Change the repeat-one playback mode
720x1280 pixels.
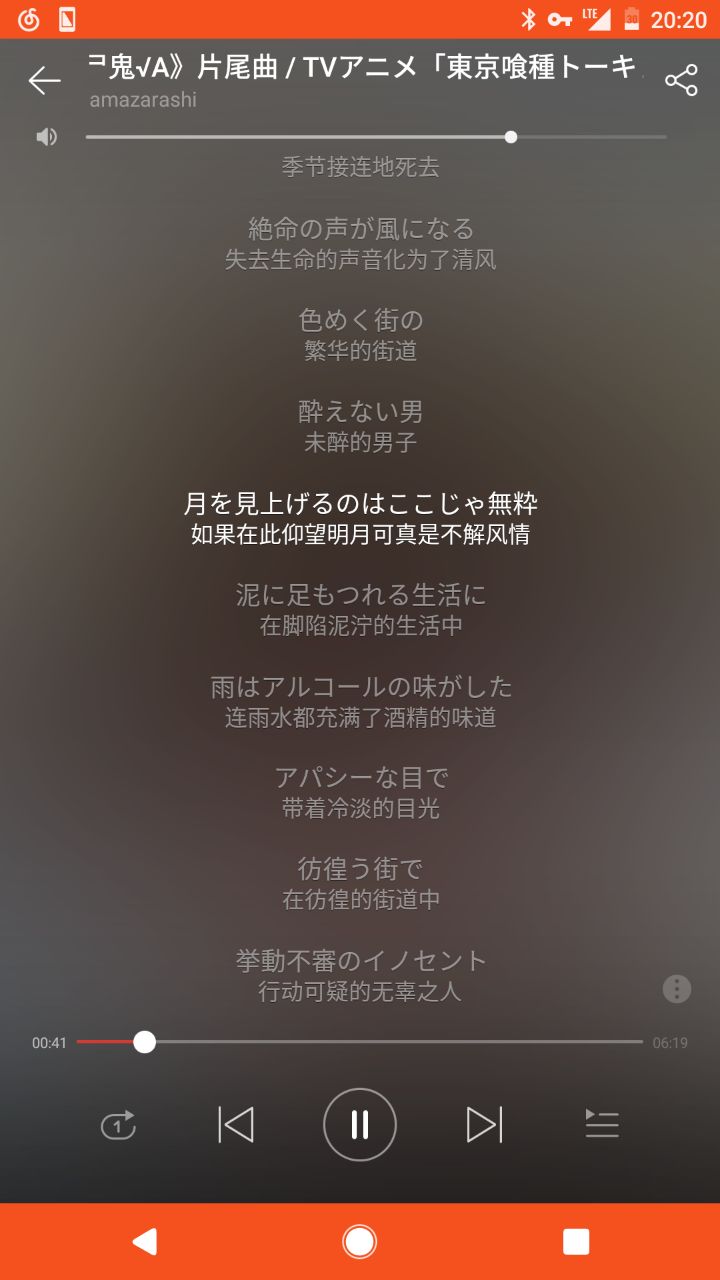118,1125
